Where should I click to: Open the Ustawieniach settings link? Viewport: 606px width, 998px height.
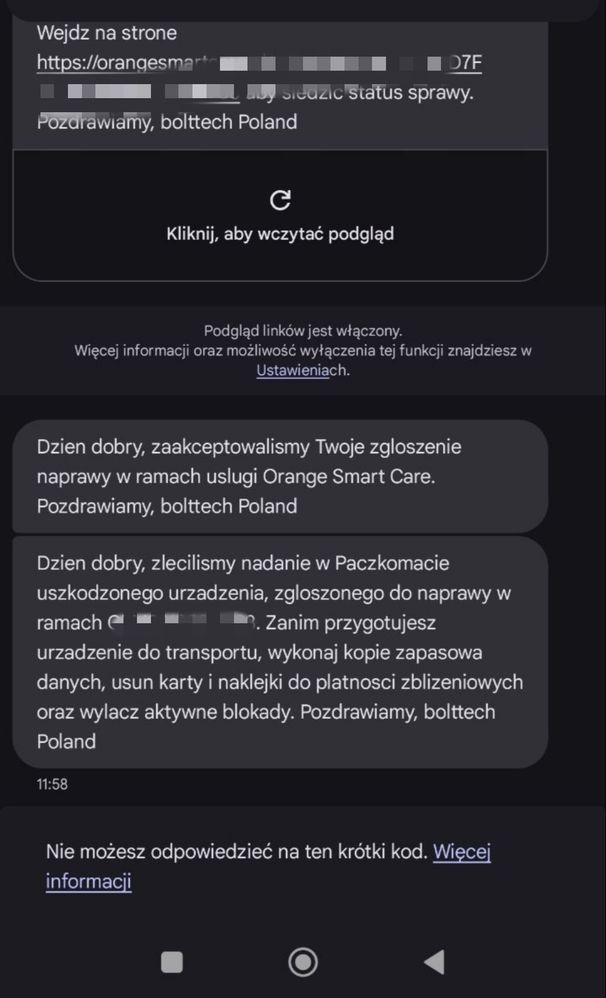coord(298,370)
